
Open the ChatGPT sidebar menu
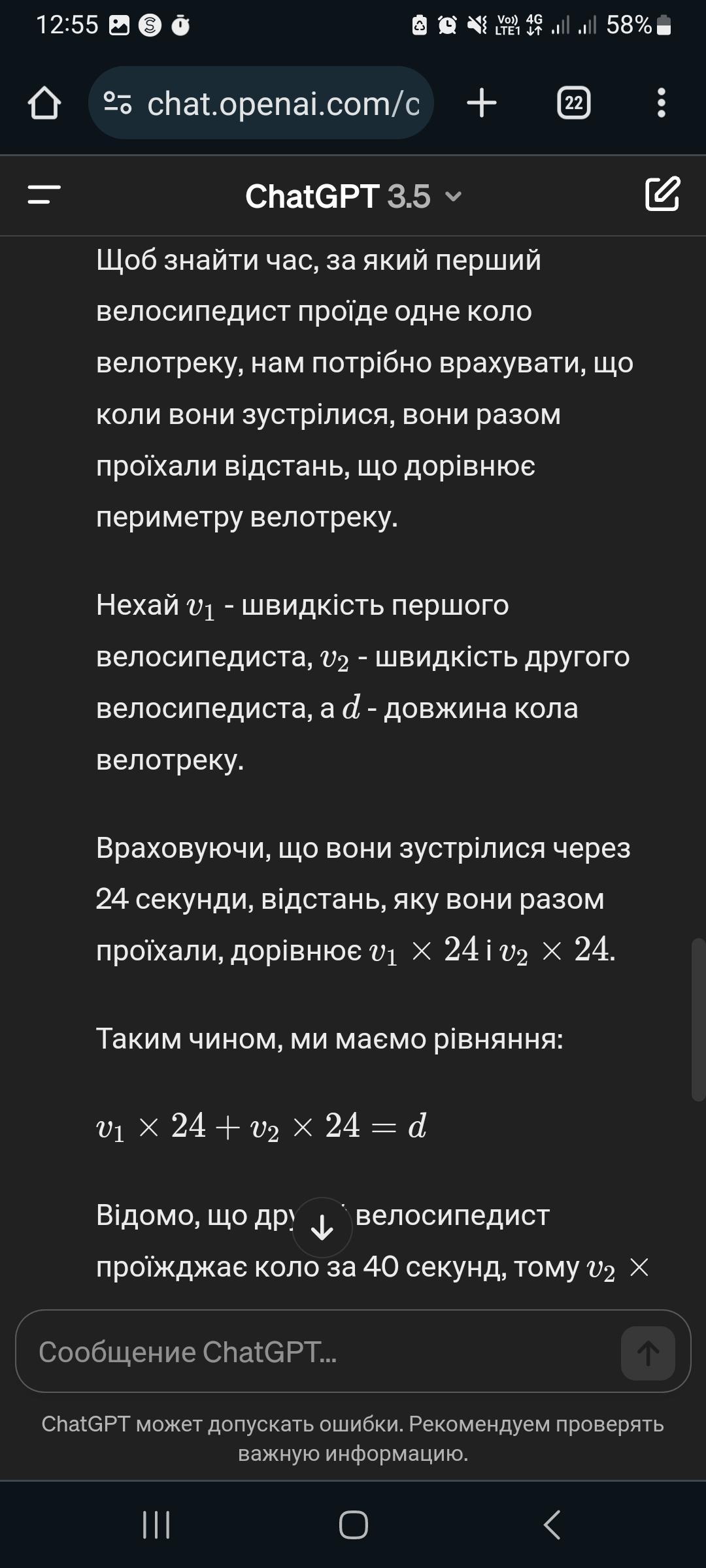pyautogui.click(x=44, y=195)
